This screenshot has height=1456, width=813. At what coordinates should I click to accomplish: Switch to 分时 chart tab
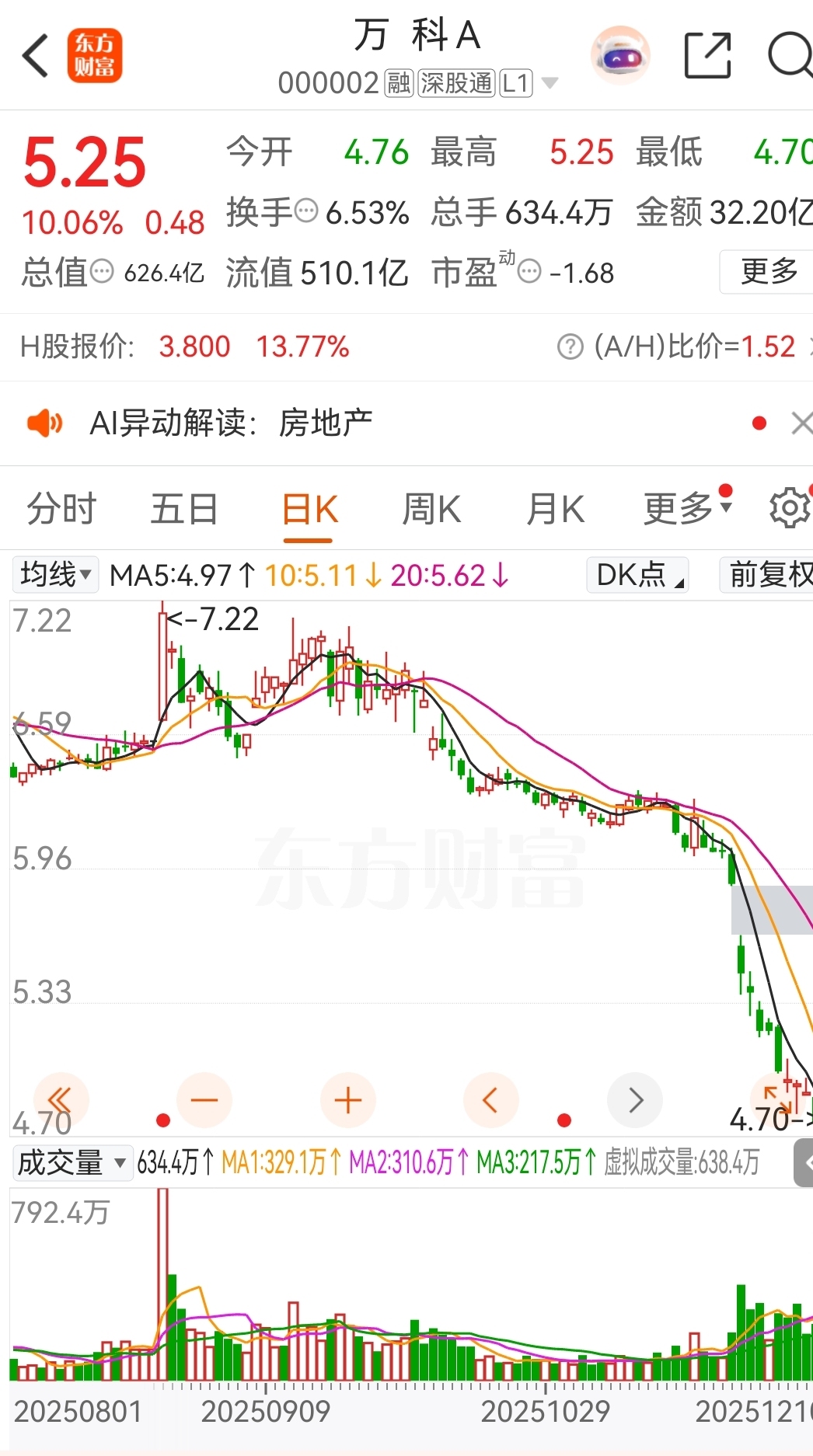61,510
